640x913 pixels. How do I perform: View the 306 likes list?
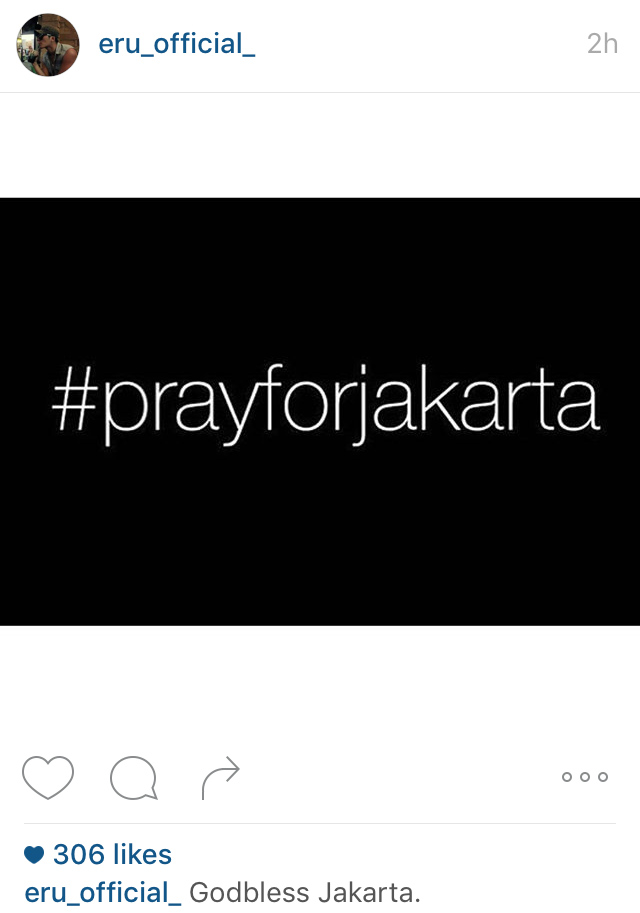click(x=111, y=854)
